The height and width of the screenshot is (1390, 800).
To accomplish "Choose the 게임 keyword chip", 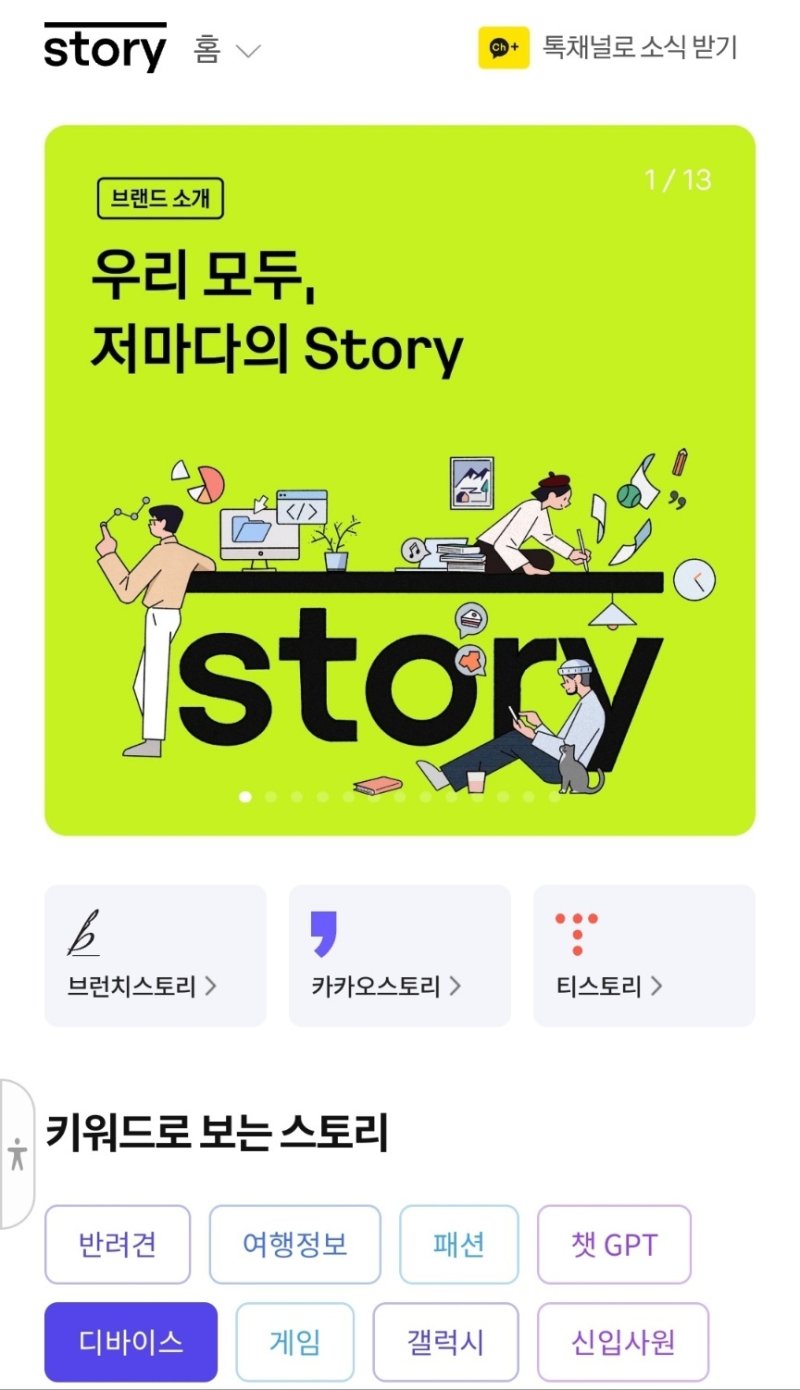I will pyautogui.click(x=295, y=1341).
